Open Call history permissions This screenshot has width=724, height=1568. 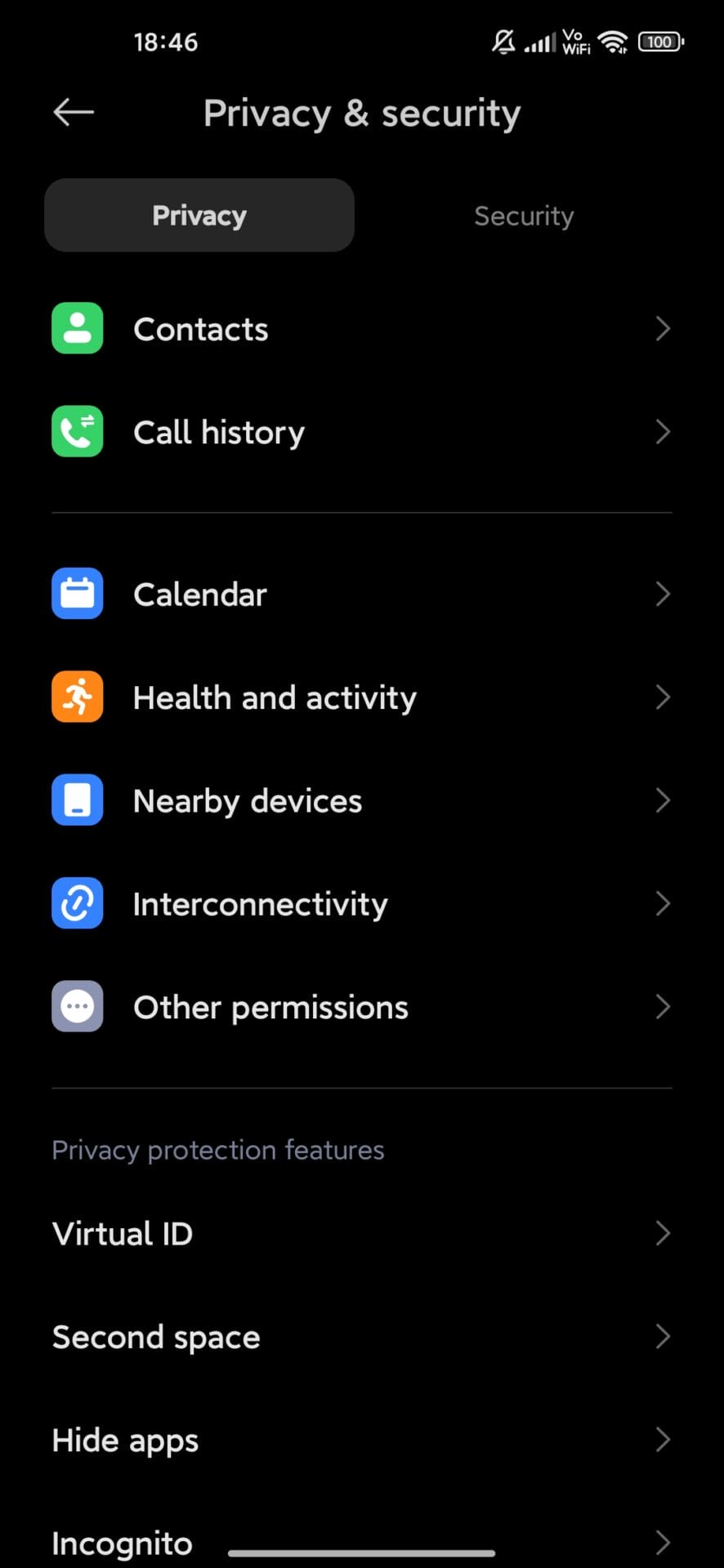click(x=361, y=432)
